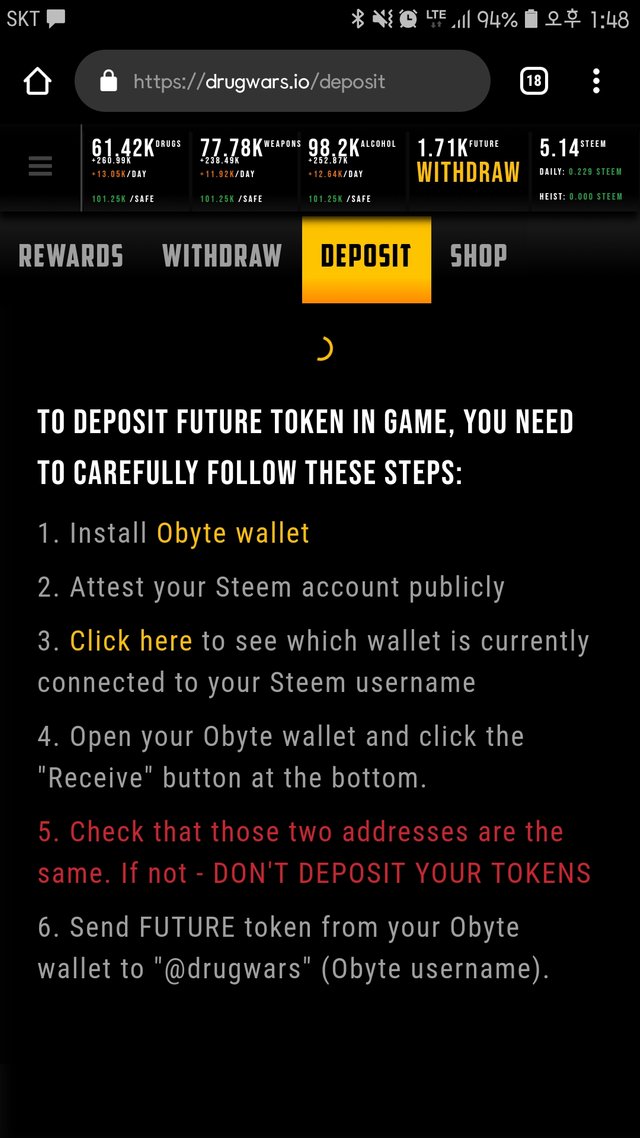Open the tab switcher showing 18 tabs
Viewport: 640px width, 1138px height.
(534, 81)
